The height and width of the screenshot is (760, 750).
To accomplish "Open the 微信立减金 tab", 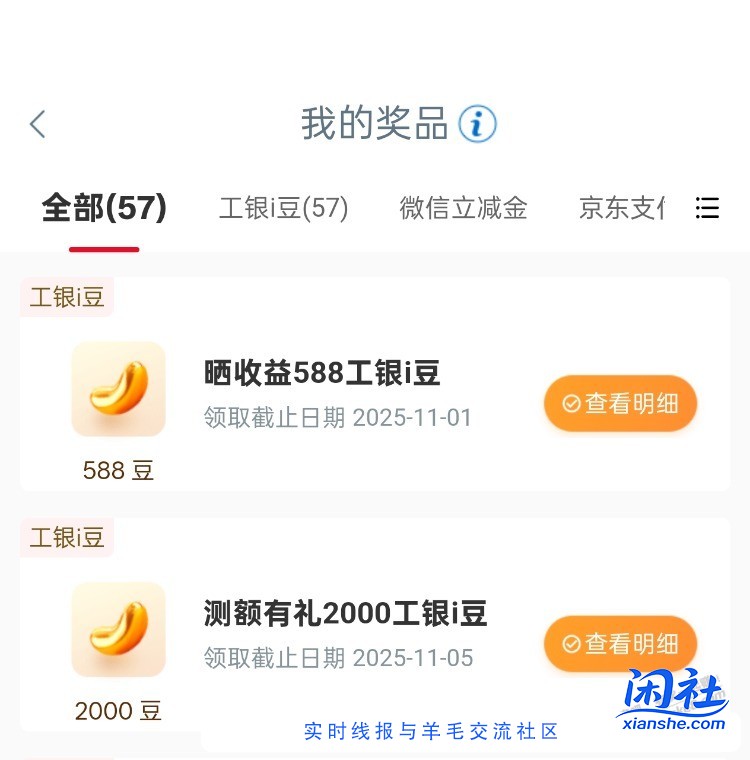I will (462, 208).
